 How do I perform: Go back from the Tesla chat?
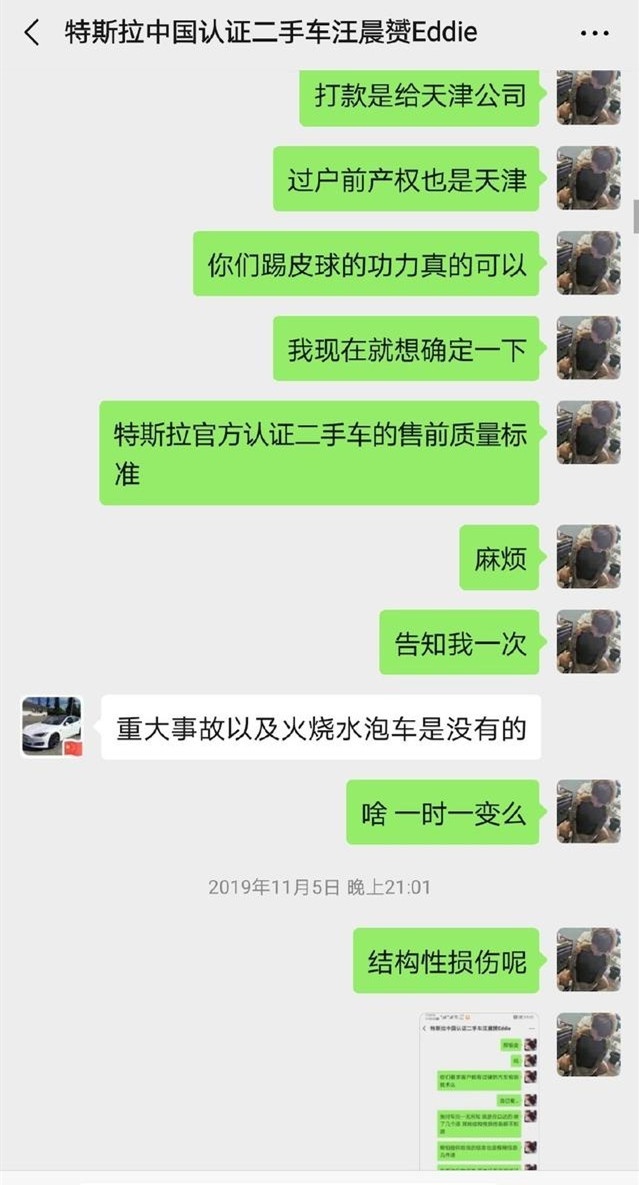(x=32, y=33)
